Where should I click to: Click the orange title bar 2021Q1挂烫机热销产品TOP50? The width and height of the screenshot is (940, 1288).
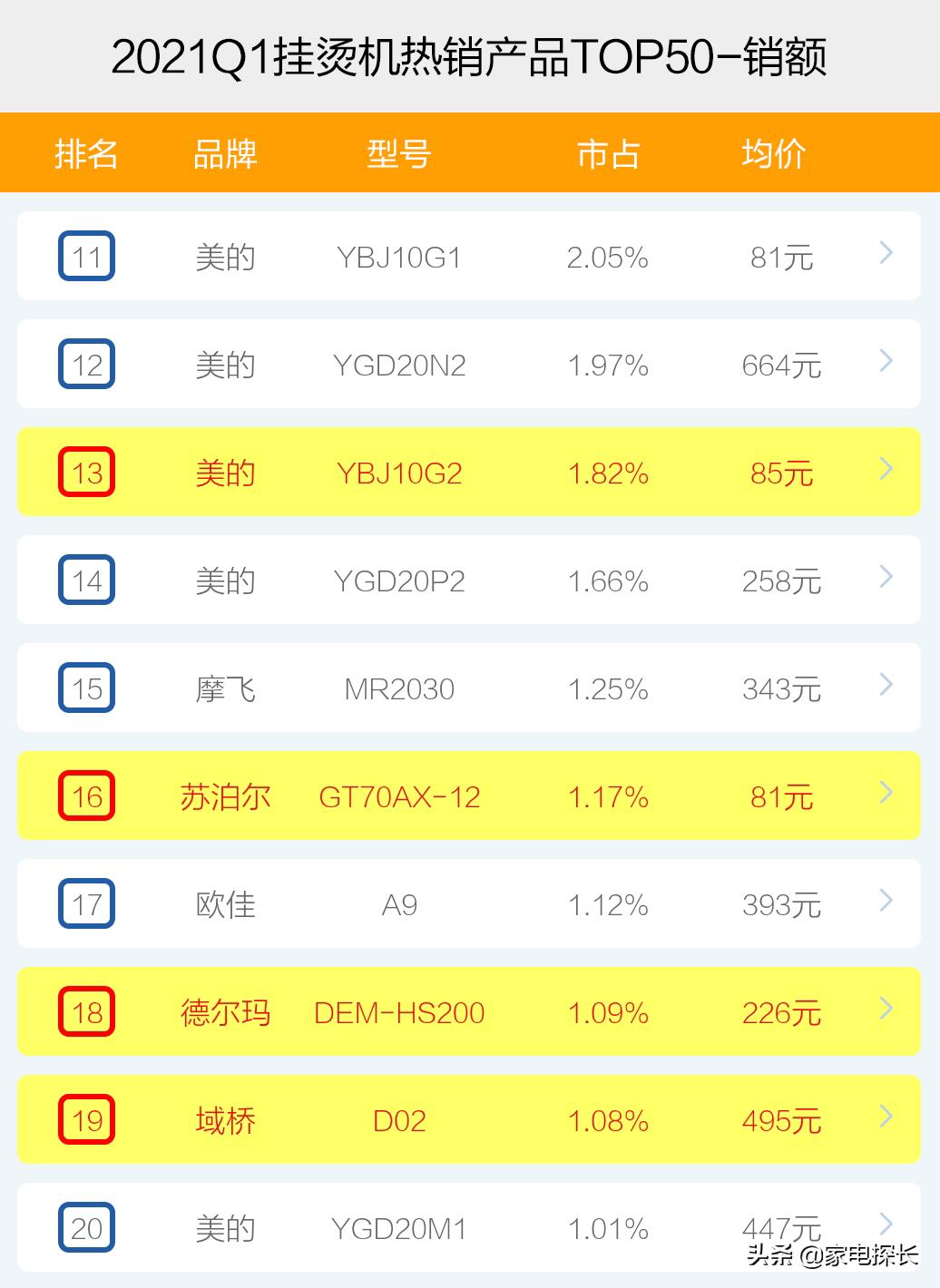470,54
